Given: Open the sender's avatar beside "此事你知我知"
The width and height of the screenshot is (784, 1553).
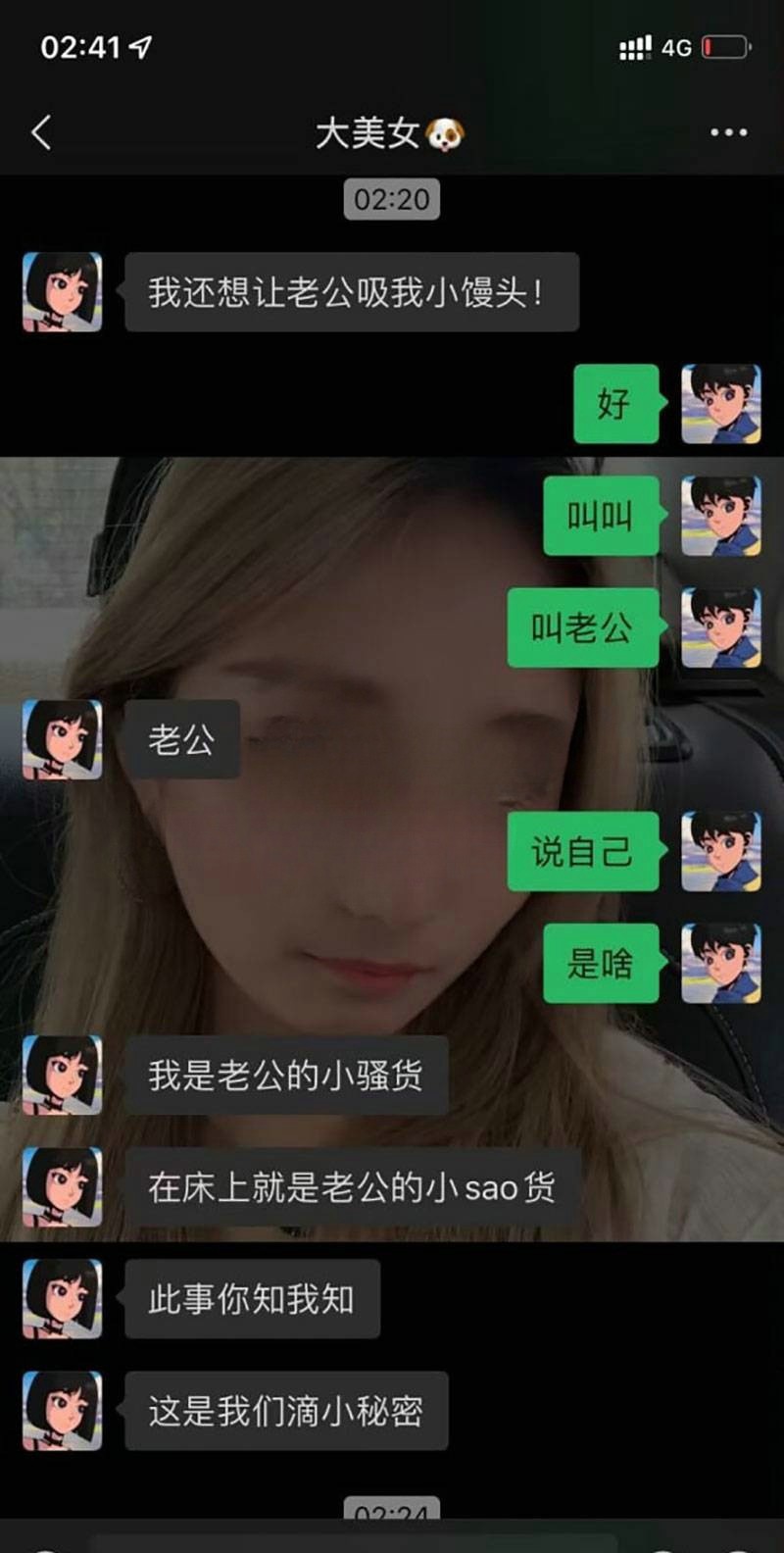Looking at the screenshot, I should (x=63, y=1299).
